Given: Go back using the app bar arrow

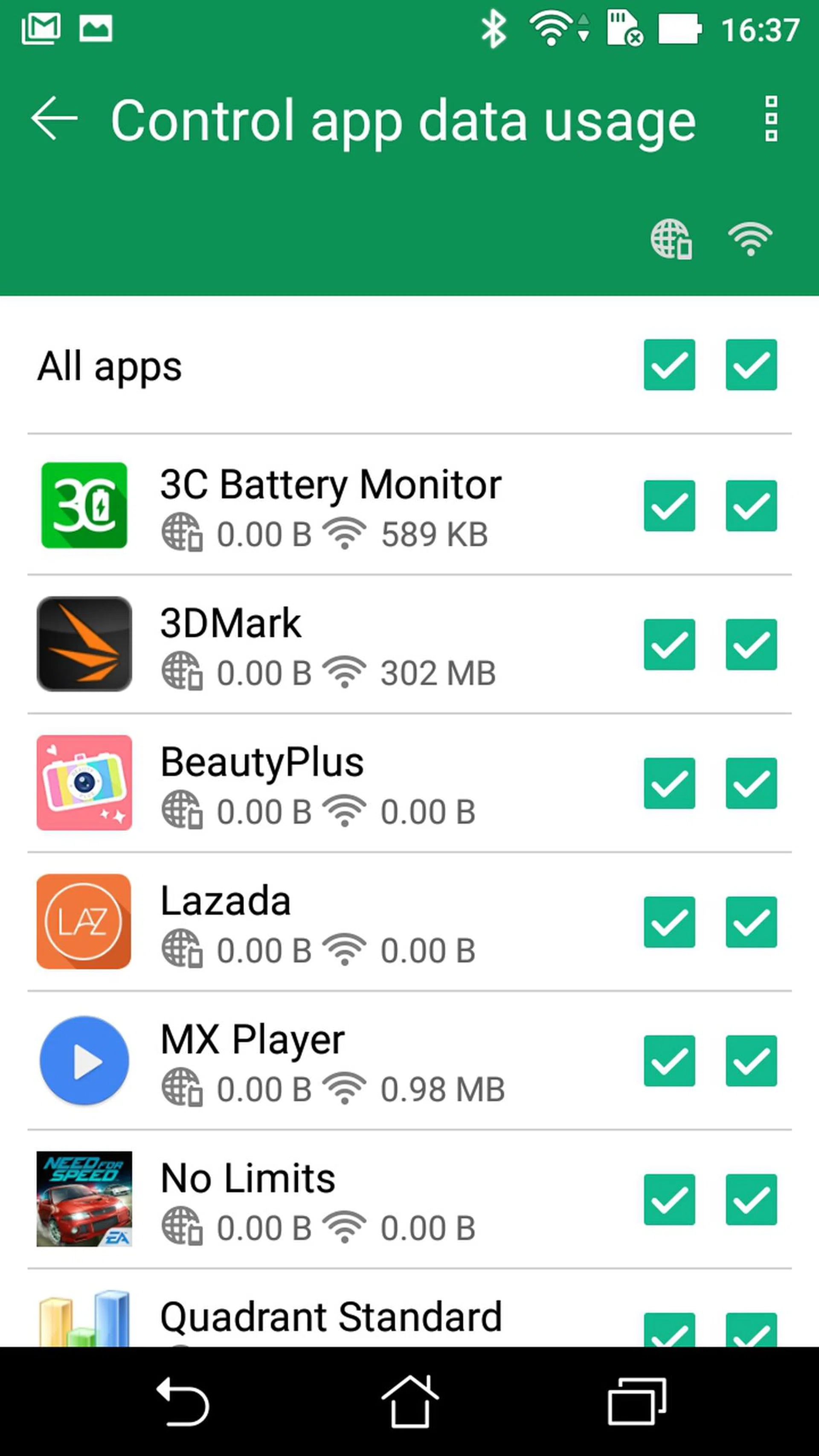Looking at the screenshot, I should click(x=54, y=119).
